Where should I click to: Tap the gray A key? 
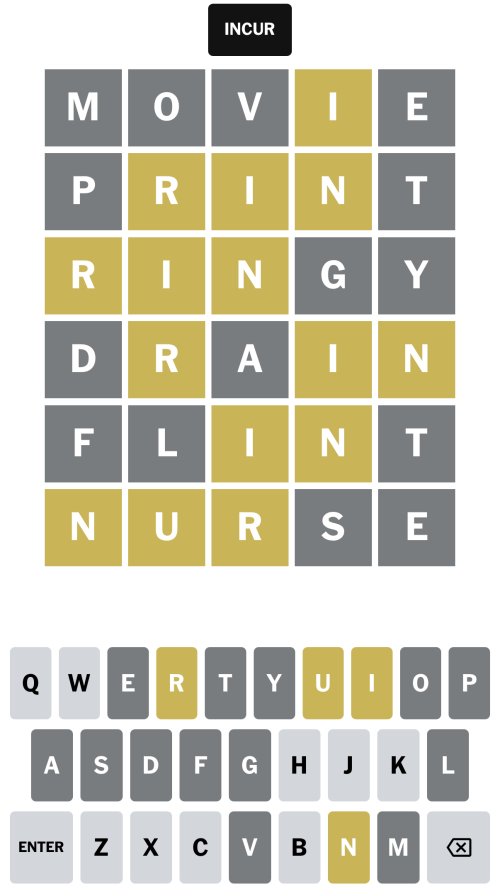click(x=52, y=765)
